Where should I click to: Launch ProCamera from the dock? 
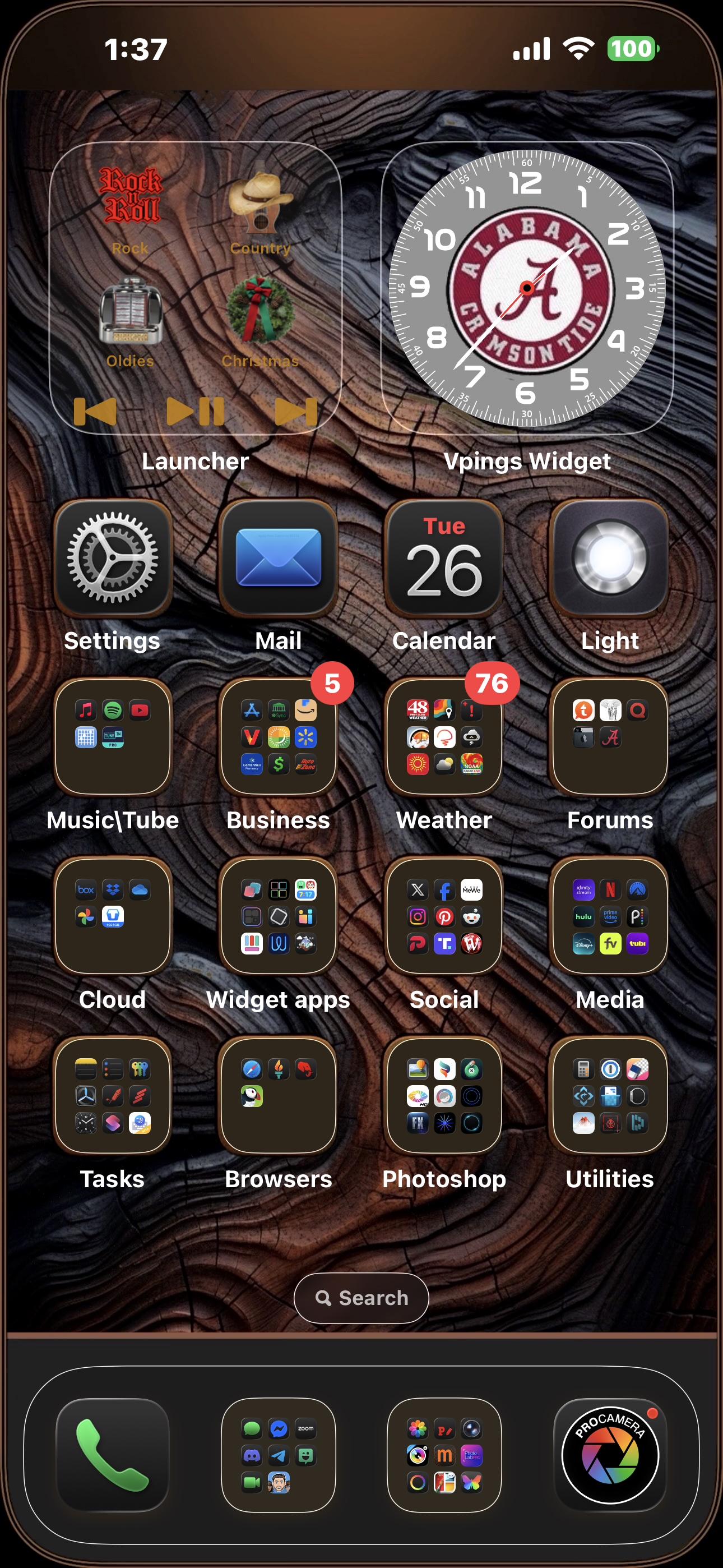609,1455
